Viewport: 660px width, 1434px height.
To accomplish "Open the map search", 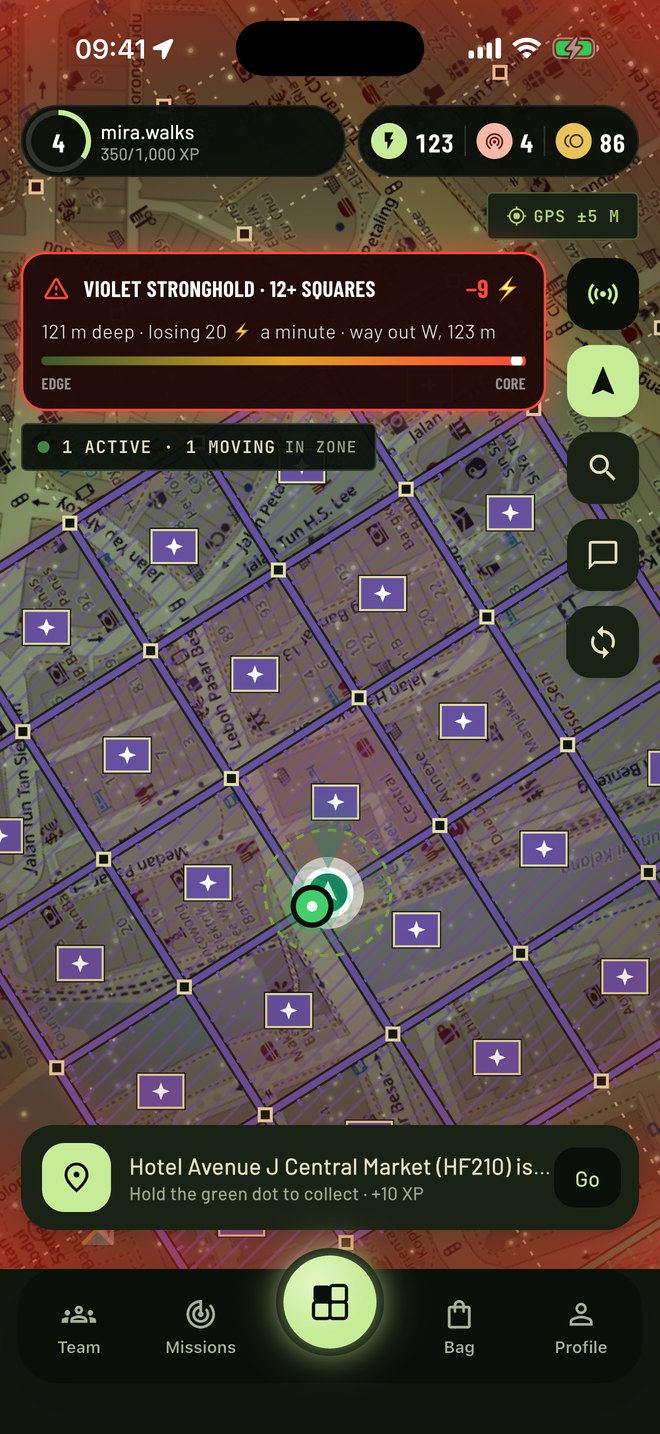I will [602, 467].
